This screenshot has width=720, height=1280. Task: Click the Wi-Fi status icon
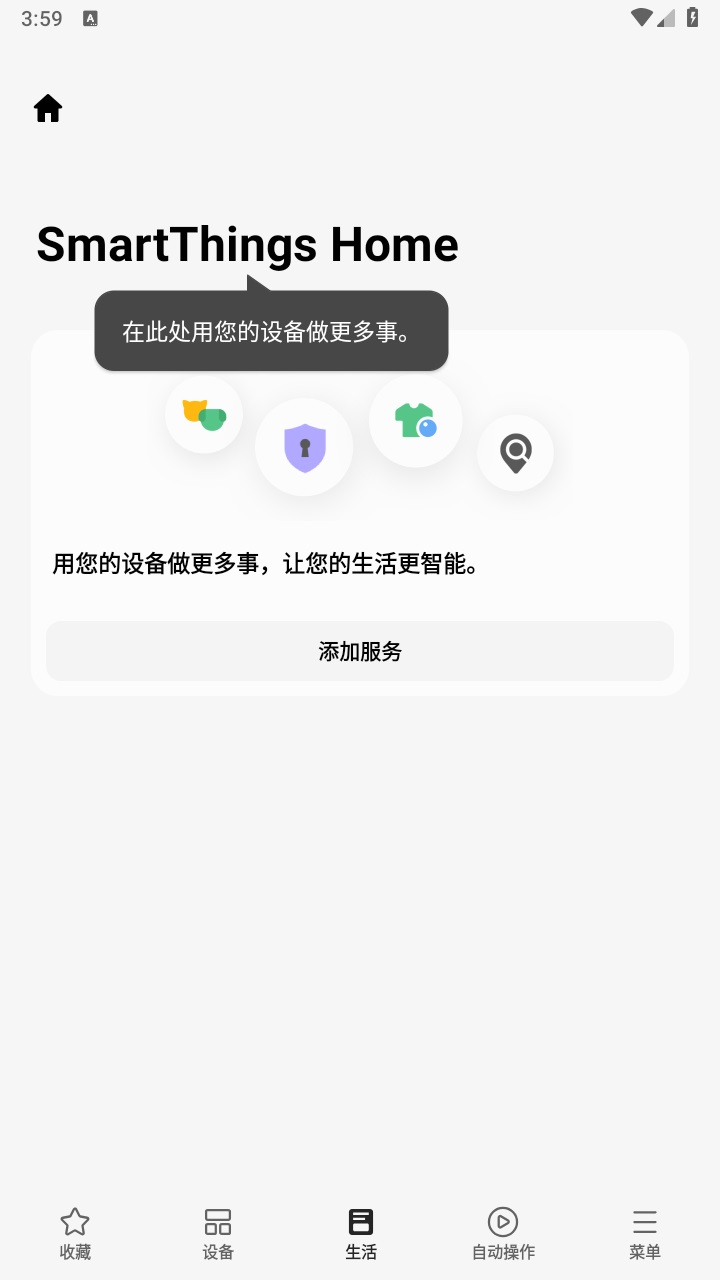tap(641, 17)
